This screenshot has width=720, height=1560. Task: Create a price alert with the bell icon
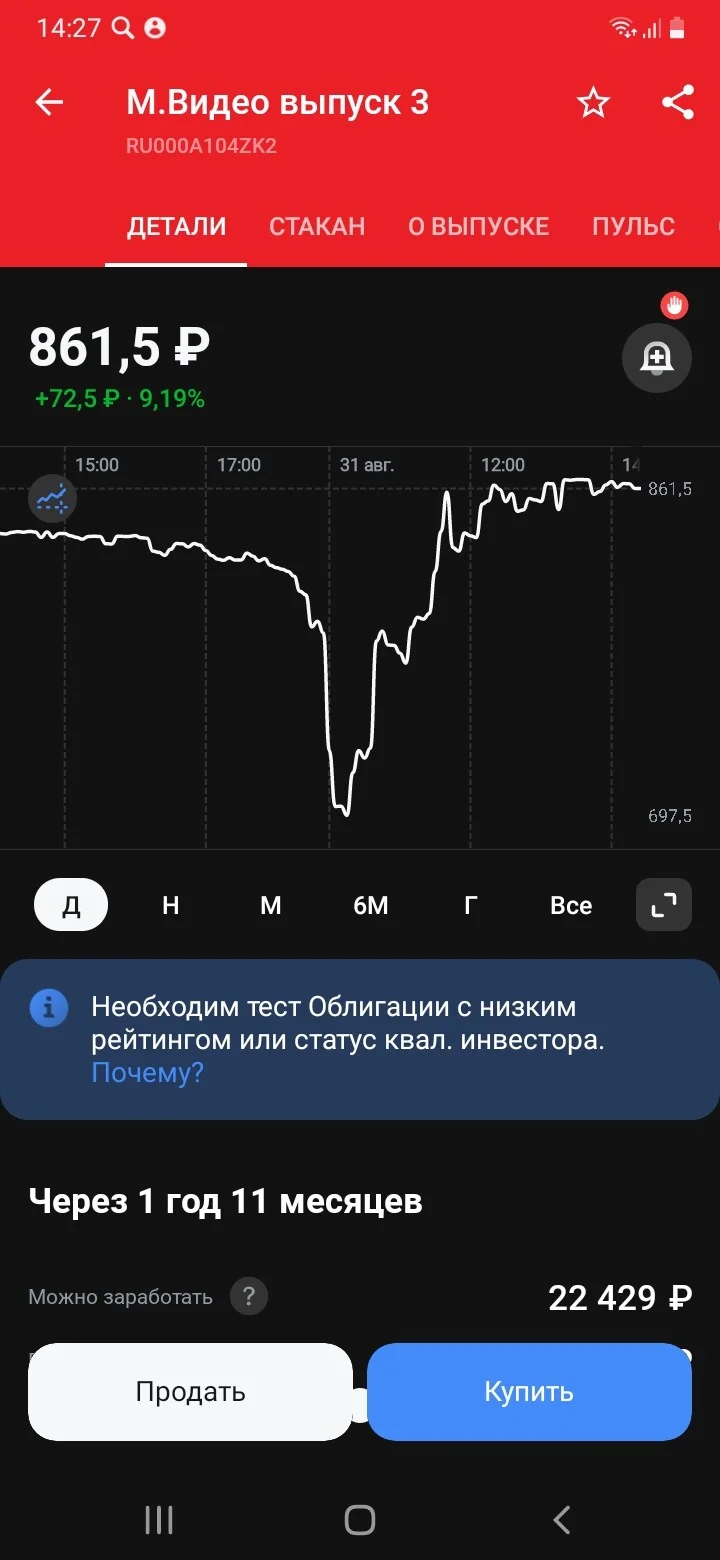[x=657, y=356]
